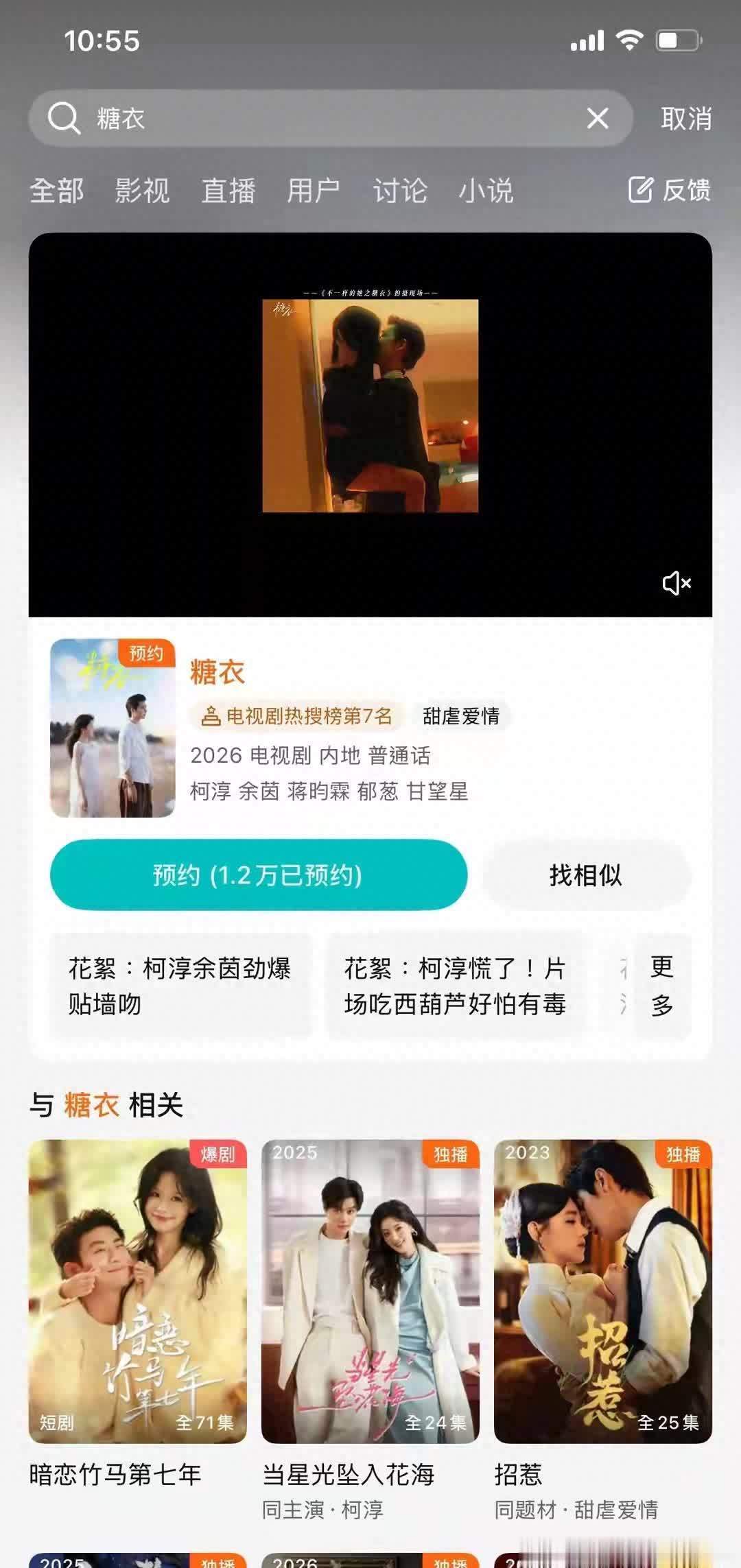Play the 糖衣 preview video
The height and width of the screenshot is (1568, 741).
click(370, 406)
